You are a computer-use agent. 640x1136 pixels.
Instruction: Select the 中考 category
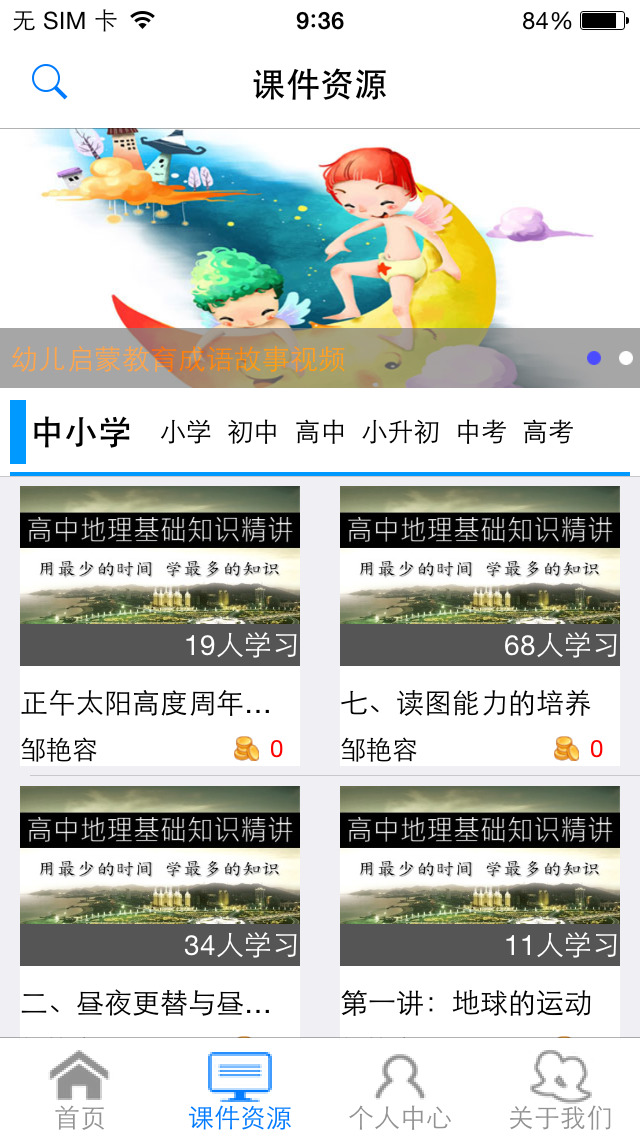point(481,432)
